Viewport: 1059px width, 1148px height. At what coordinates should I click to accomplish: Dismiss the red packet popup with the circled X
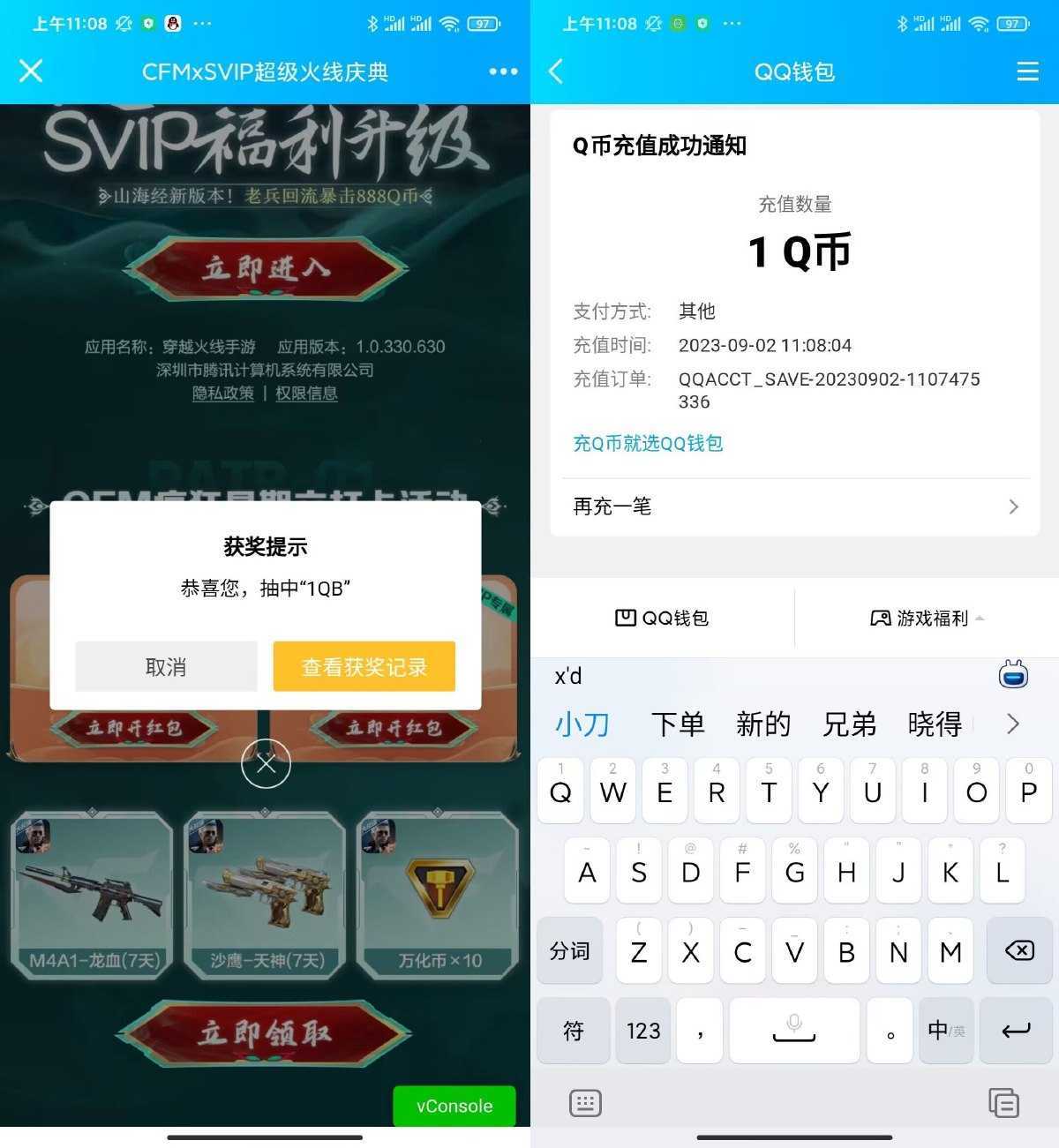pos(266,764)
